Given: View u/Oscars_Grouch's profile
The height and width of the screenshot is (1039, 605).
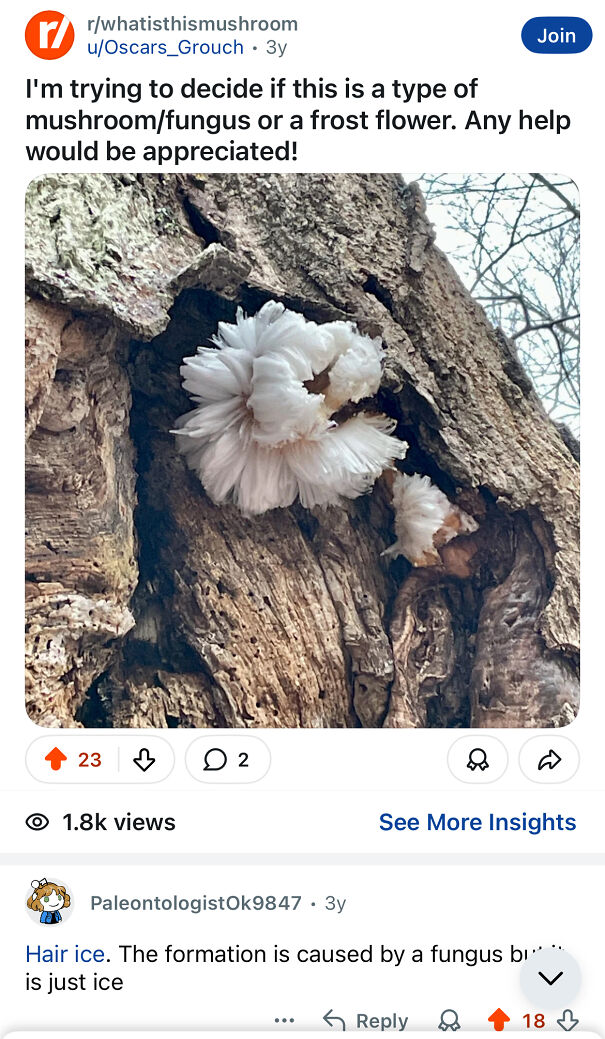Looking at the screenshot, I should pos(165,48).
